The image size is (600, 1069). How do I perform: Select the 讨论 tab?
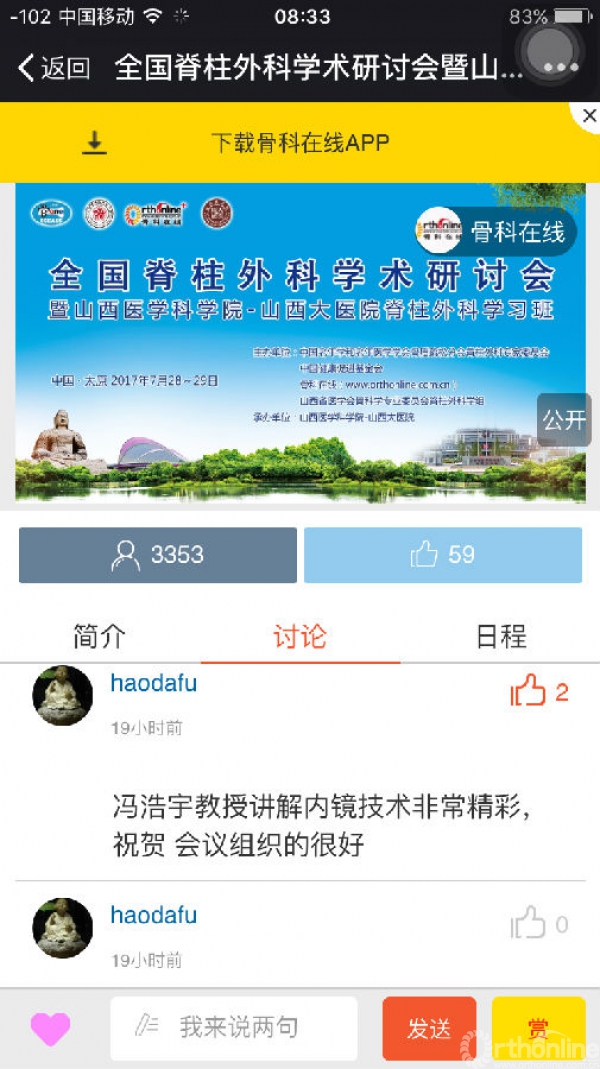point(300,636)
